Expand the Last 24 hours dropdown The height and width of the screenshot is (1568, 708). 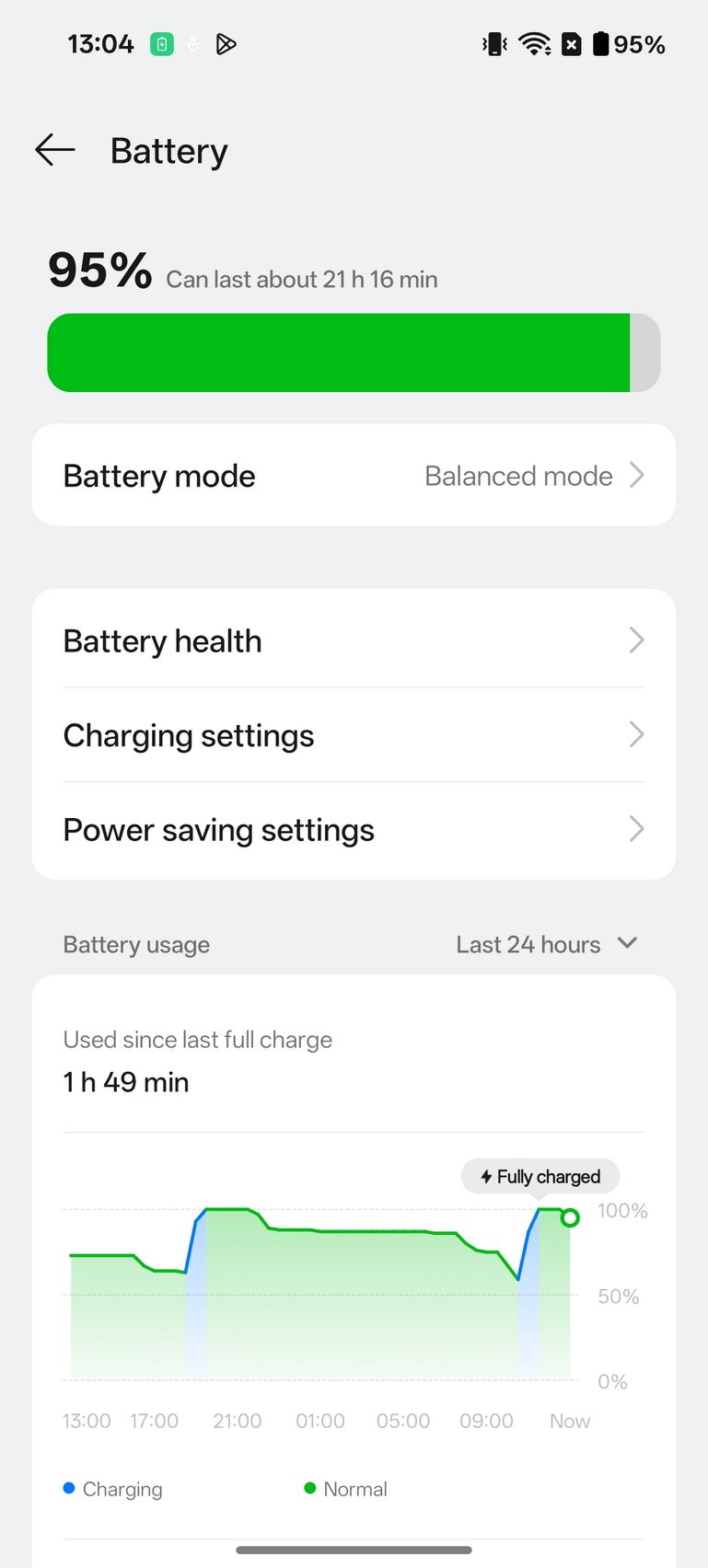547,944
